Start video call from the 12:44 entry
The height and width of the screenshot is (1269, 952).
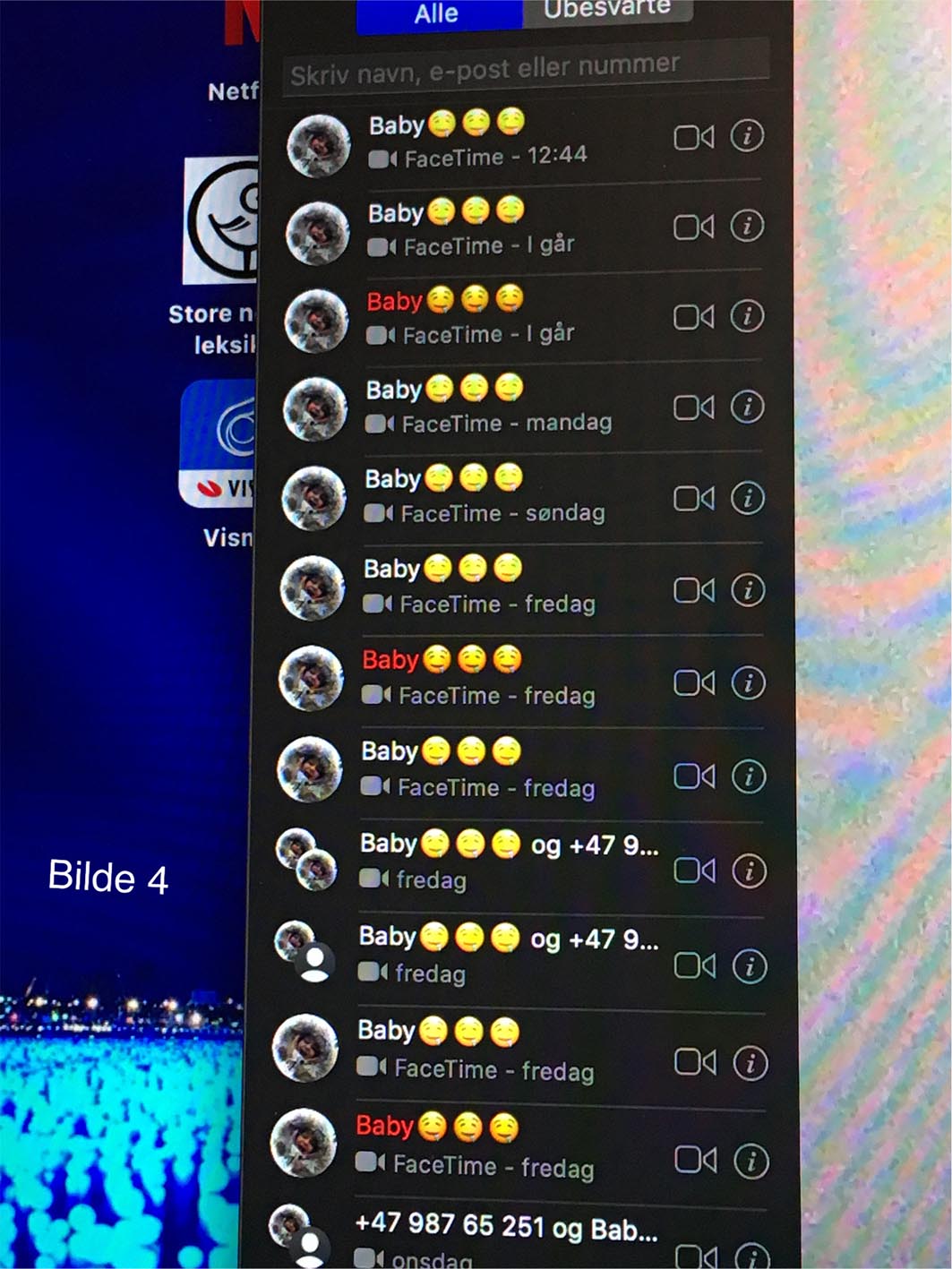click(x=694, y=138)
